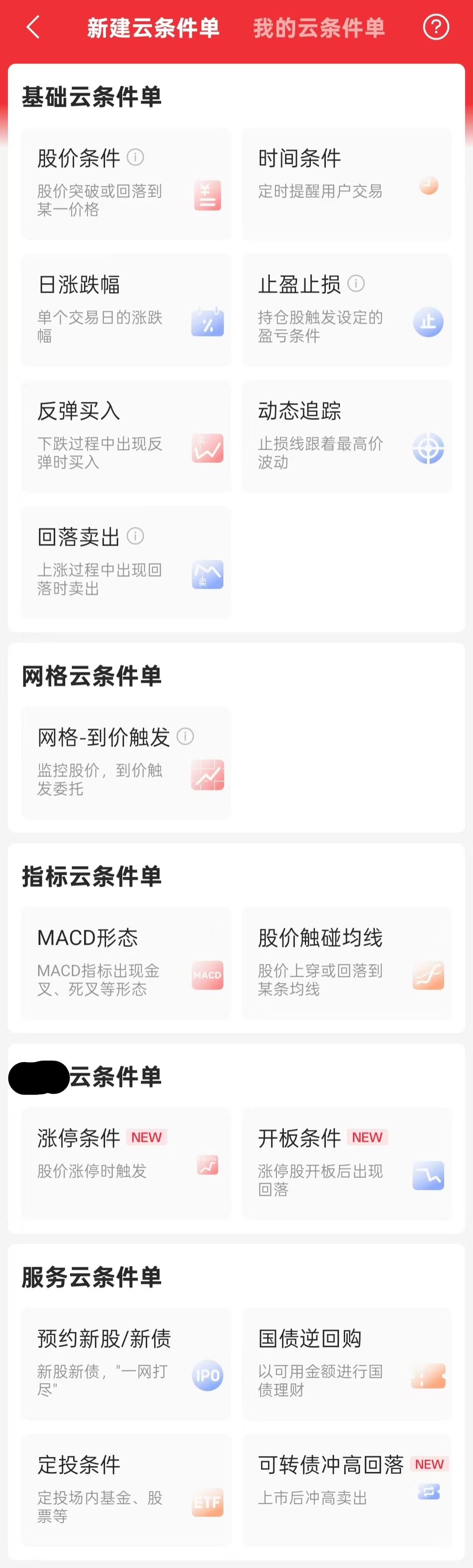This screenshot has height=1568, width=473.
Task: Choose the 涨停条件 card
Action: pyautogui.click(x=126, y=1163)
